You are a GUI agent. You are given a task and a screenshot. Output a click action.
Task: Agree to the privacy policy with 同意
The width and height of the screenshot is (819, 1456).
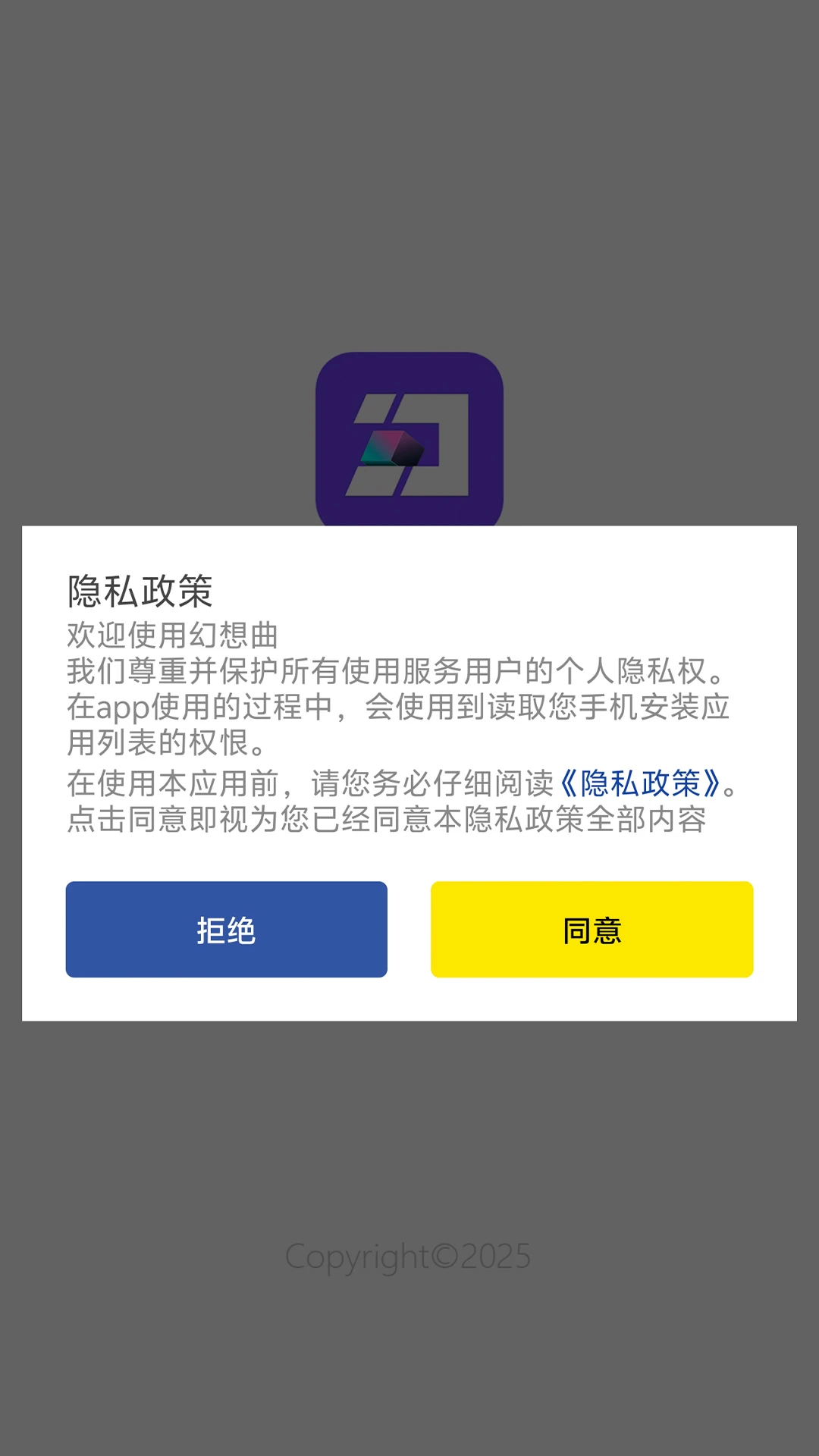coord(591,929)
